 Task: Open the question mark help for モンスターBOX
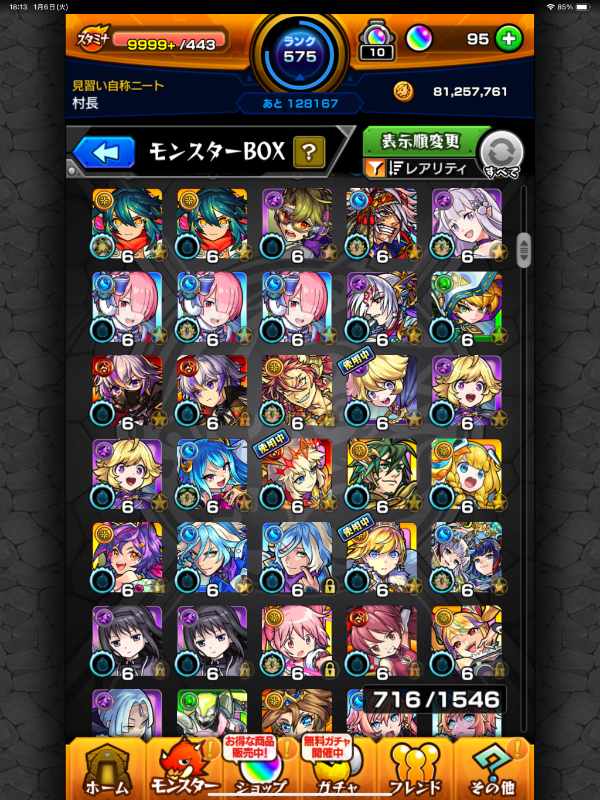(x=310, y=152)
